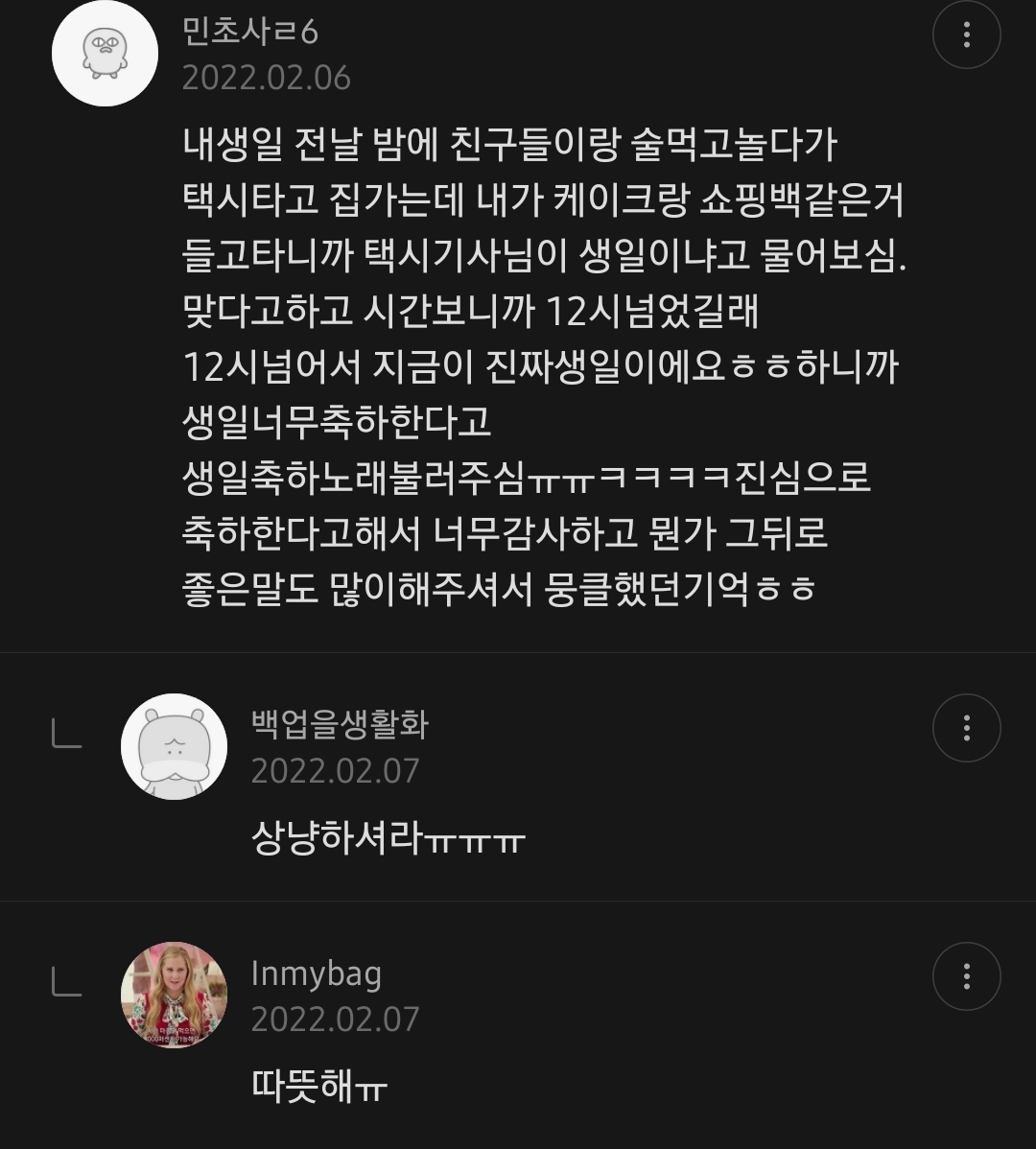The height and width of the screenshot is (1149, 1036).
Task: Open overflow menu on 백업을생활화's reply
Action: [x=966, y=728]
